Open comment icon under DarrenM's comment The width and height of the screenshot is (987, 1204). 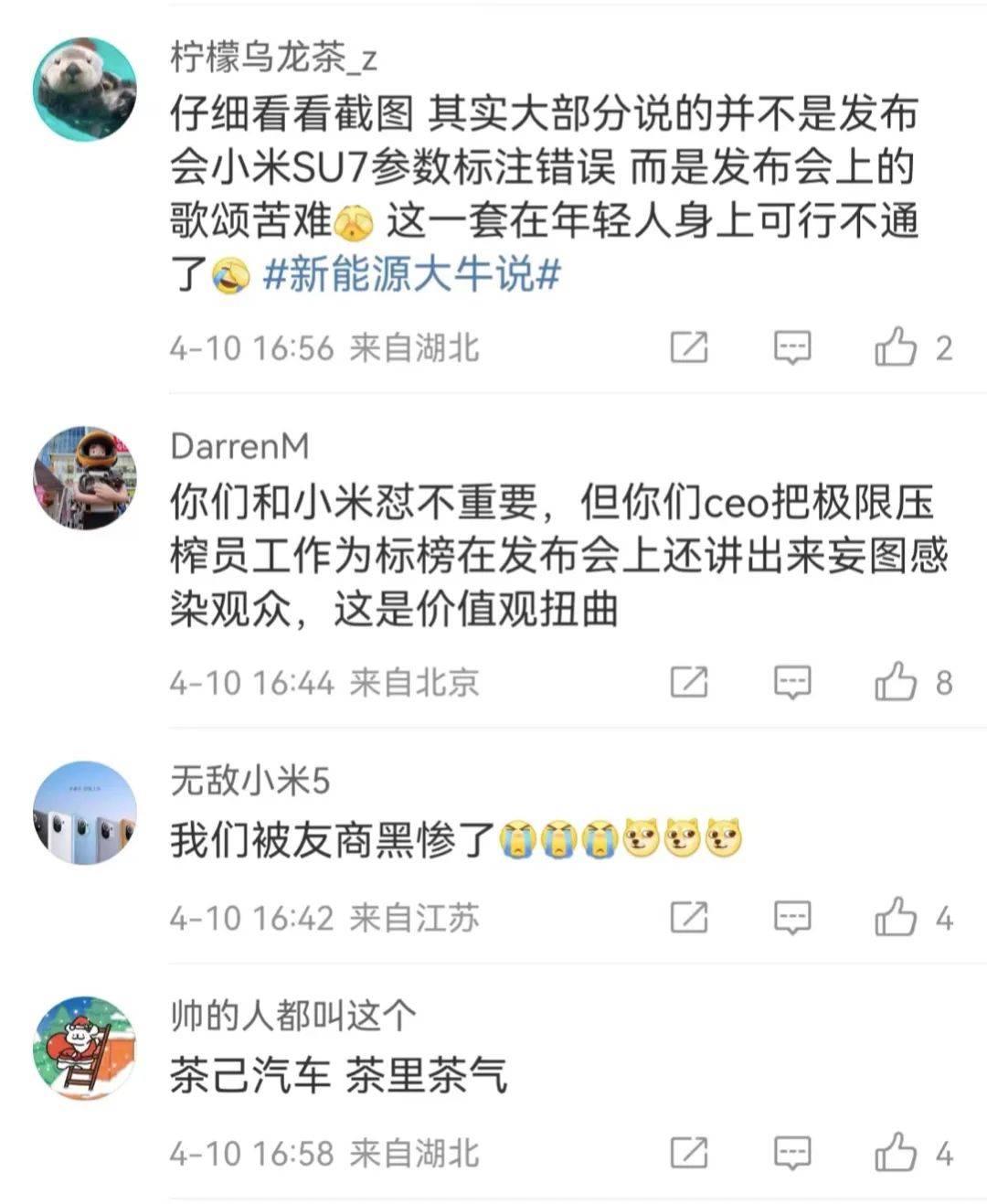792,680
